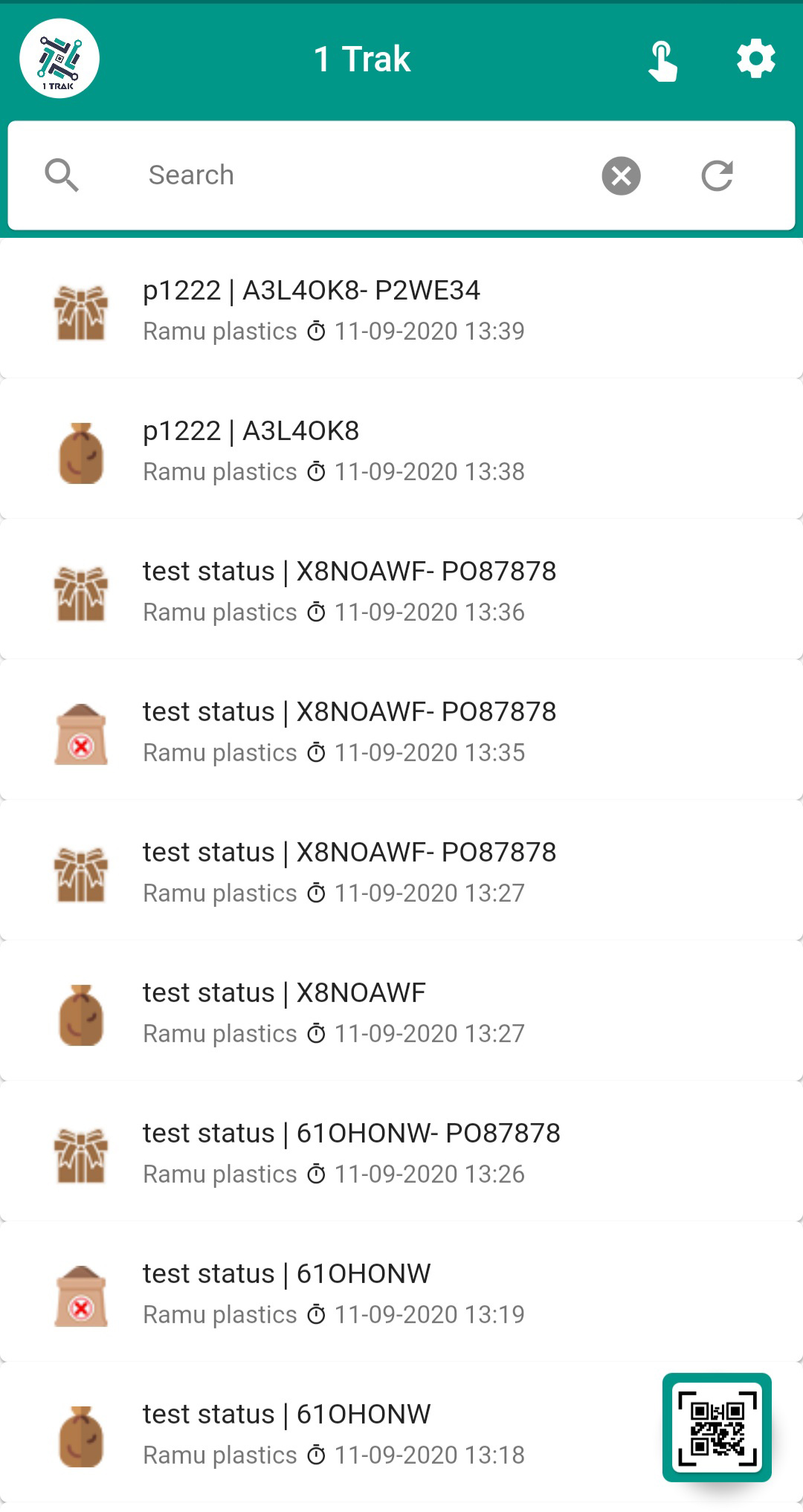
Task: Open the QR code scanner
Action: click(x=717, y=1427)
